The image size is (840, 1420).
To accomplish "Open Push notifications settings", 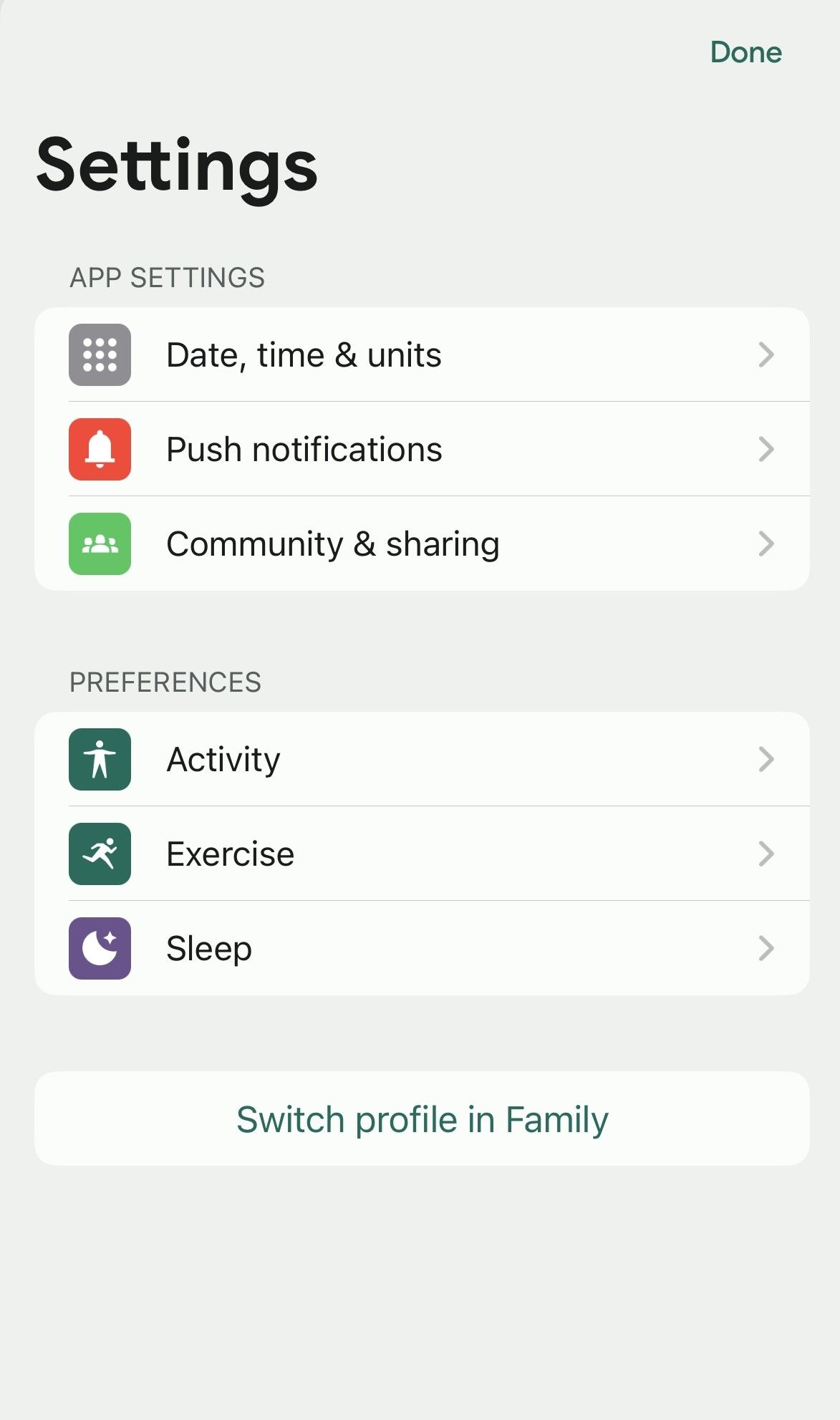I will click(x=422, y=450).
